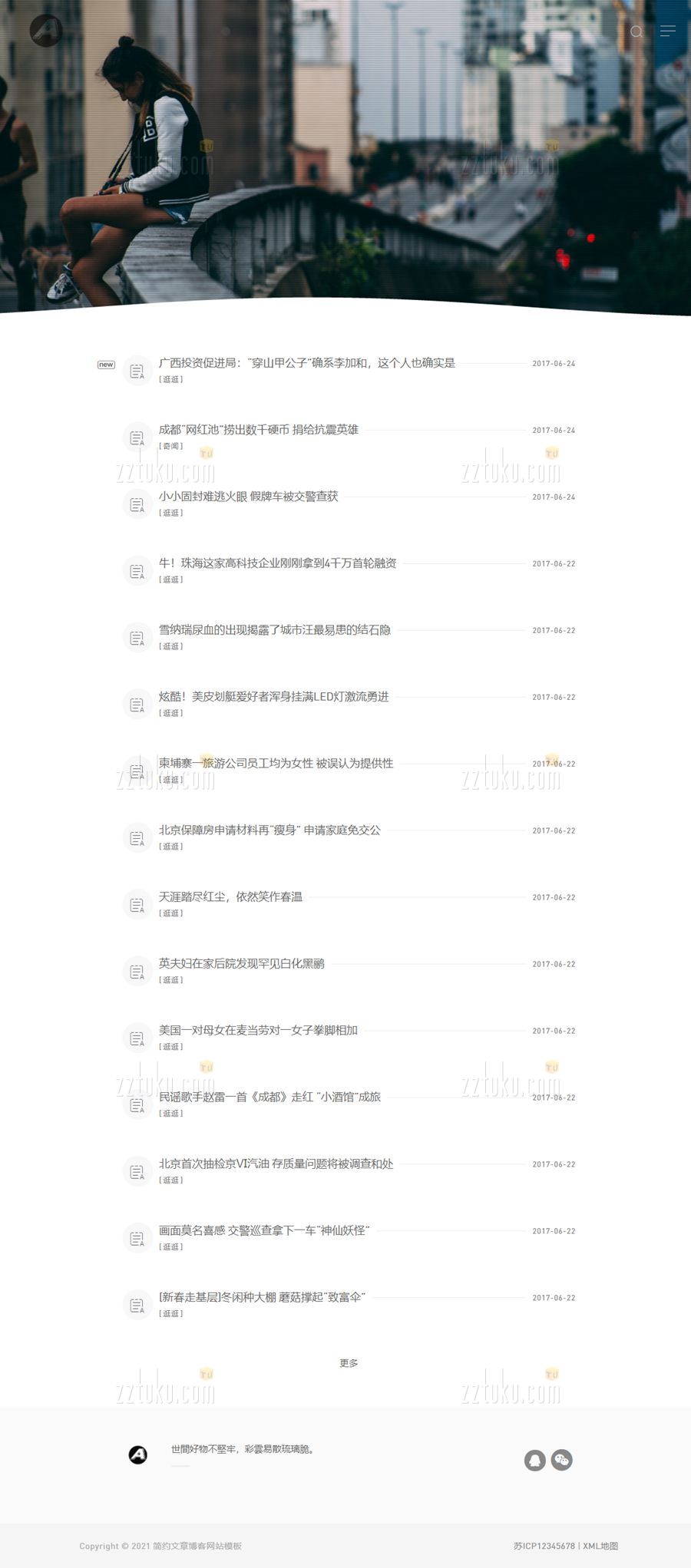Tap 更多 to load more articles
Screen dimensions: 691x1568
[349, 1363]
